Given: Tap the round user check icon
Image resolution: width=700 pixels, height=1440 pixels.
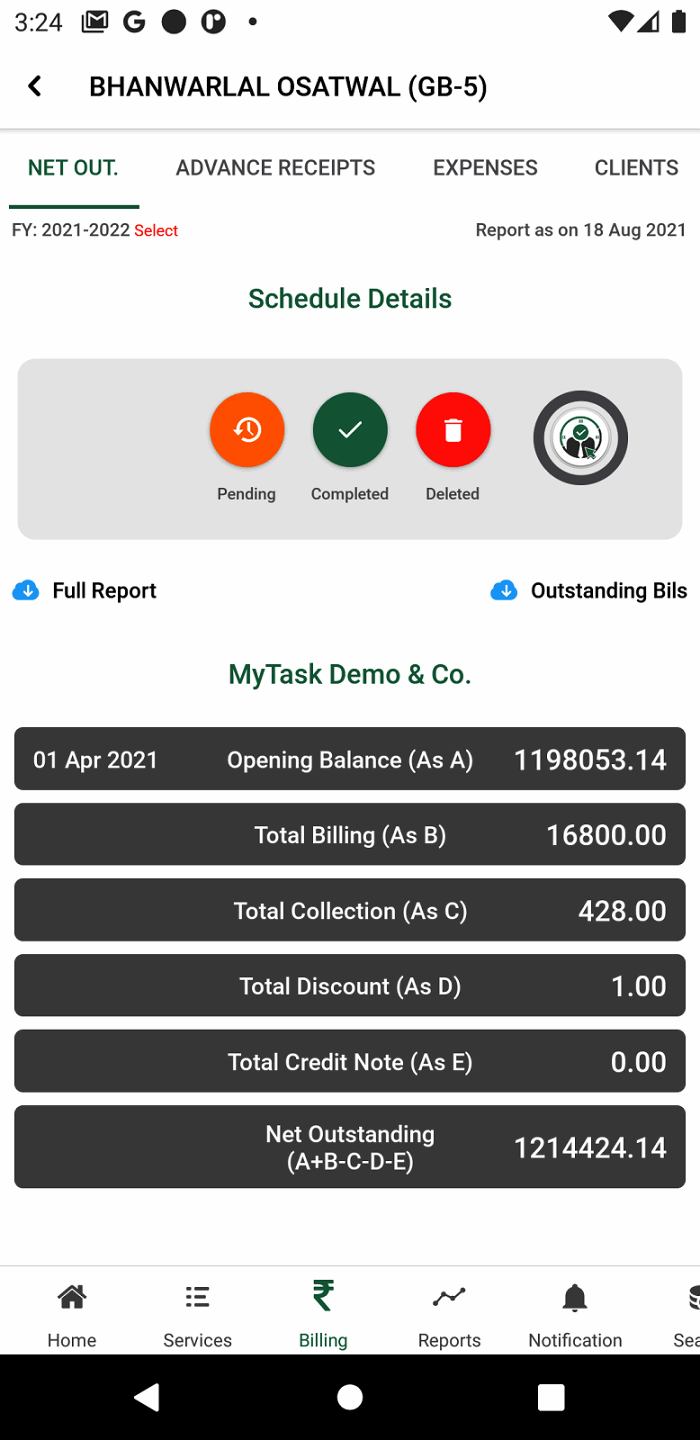Looking at the screenshot, I should click(580, 438).
